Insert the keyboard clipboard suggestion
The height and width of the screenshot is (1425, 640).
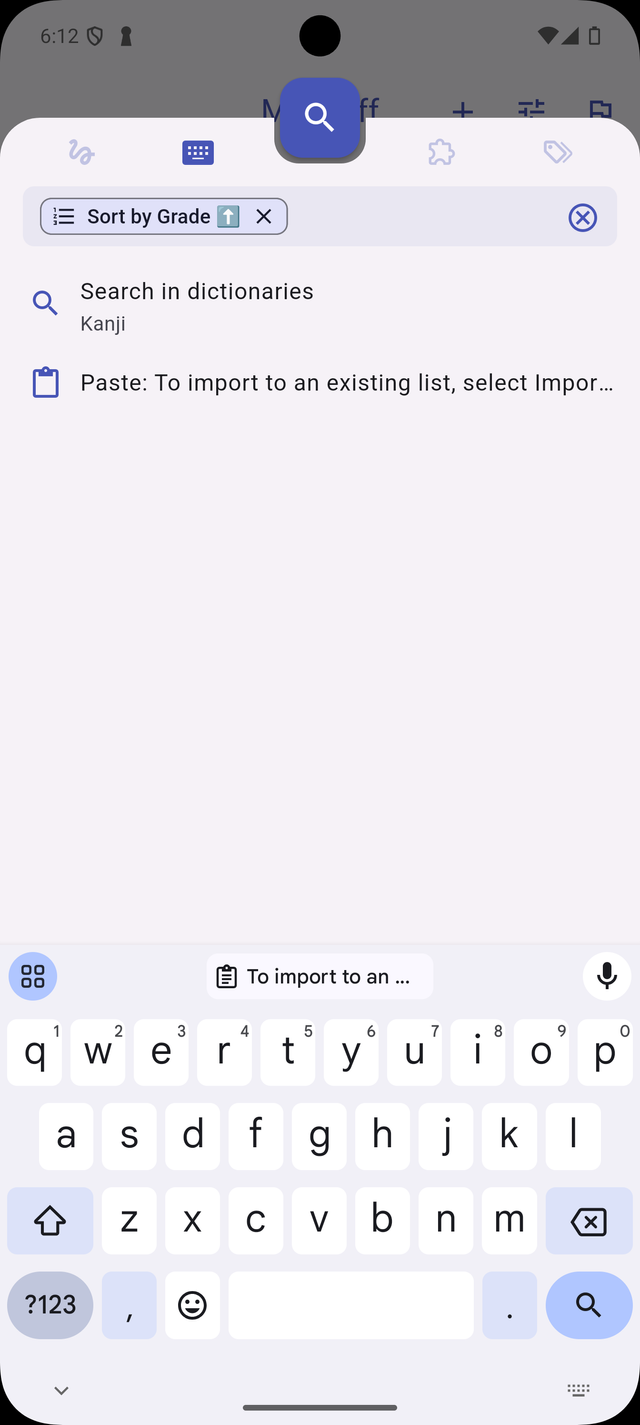[x=320, y=977]
